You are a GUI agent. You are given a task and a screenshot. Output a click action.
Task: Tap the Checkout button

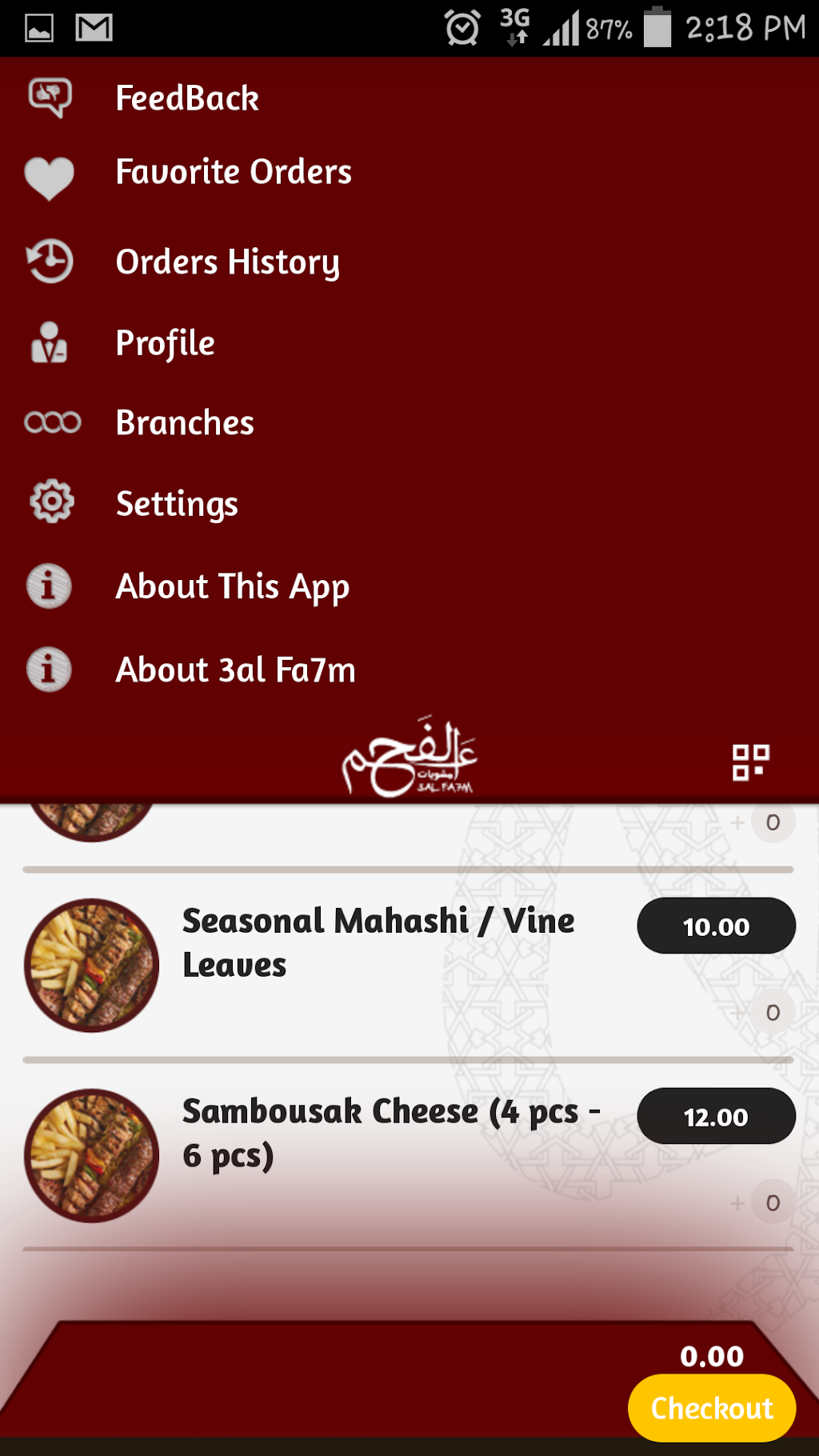pyautogui.click(x=711, y=1407)
